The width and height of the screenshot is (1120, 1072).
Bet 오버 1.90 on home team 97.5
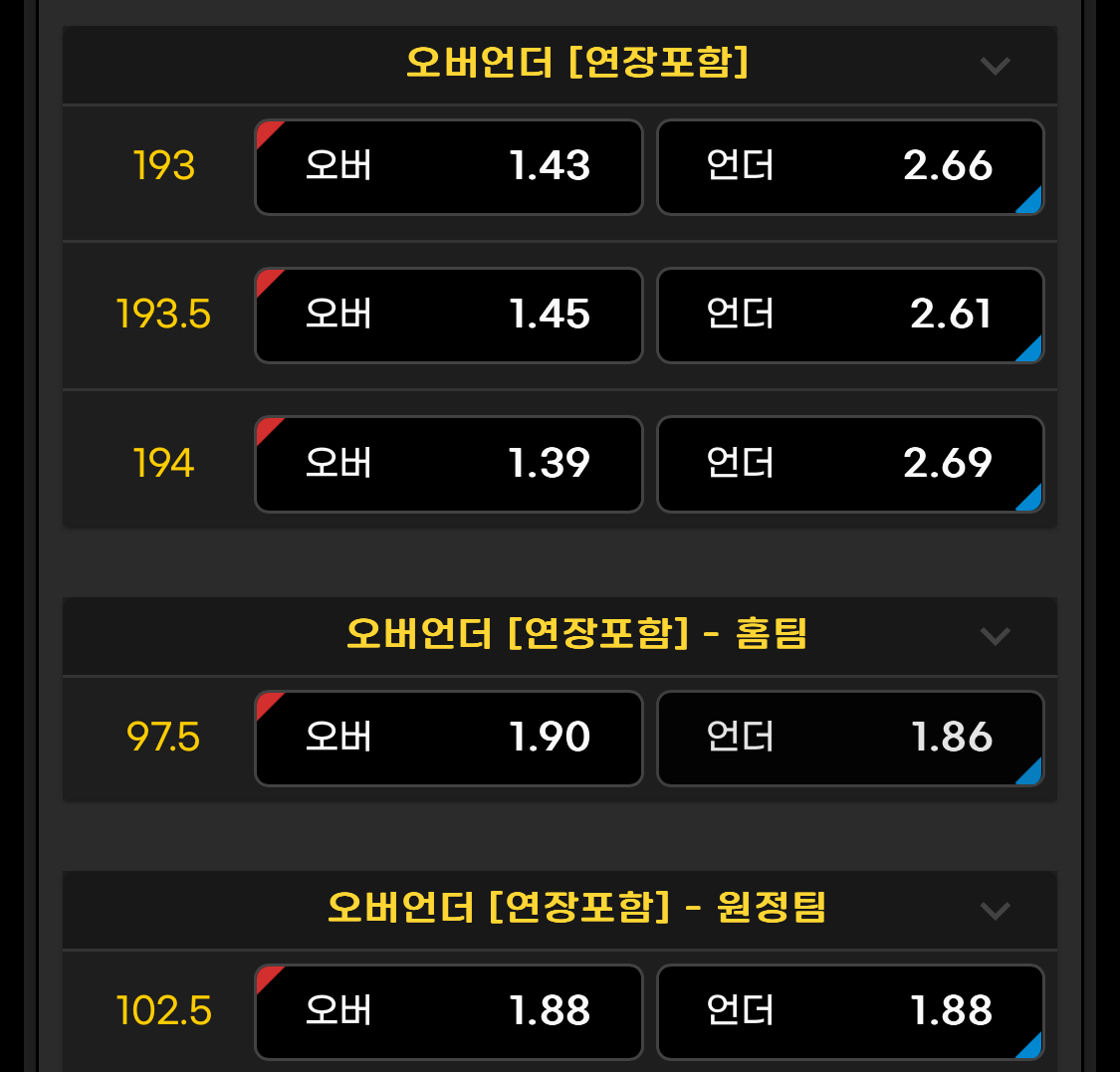[449, 738]
